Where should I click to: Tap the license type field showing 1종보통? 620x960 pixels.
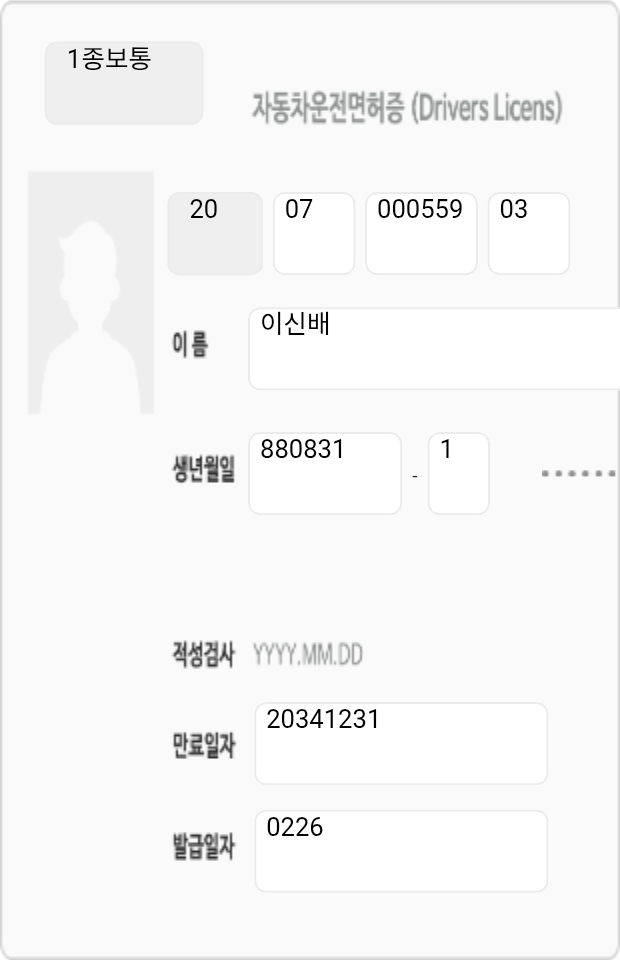(x=124, y=83)
